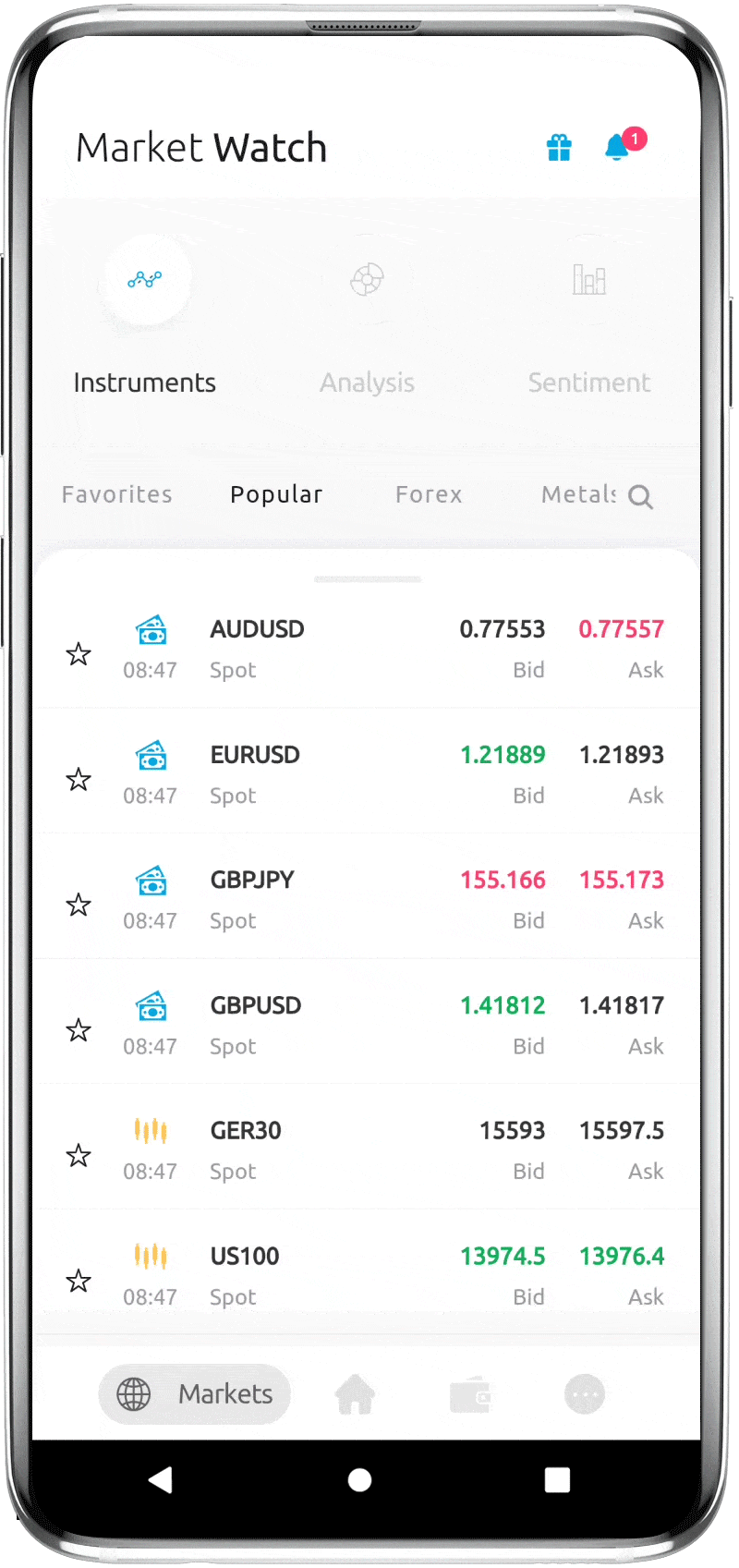739x1568 pixels.
Task: Go to the home tab in bottom bar
Action: (355, 1393)
